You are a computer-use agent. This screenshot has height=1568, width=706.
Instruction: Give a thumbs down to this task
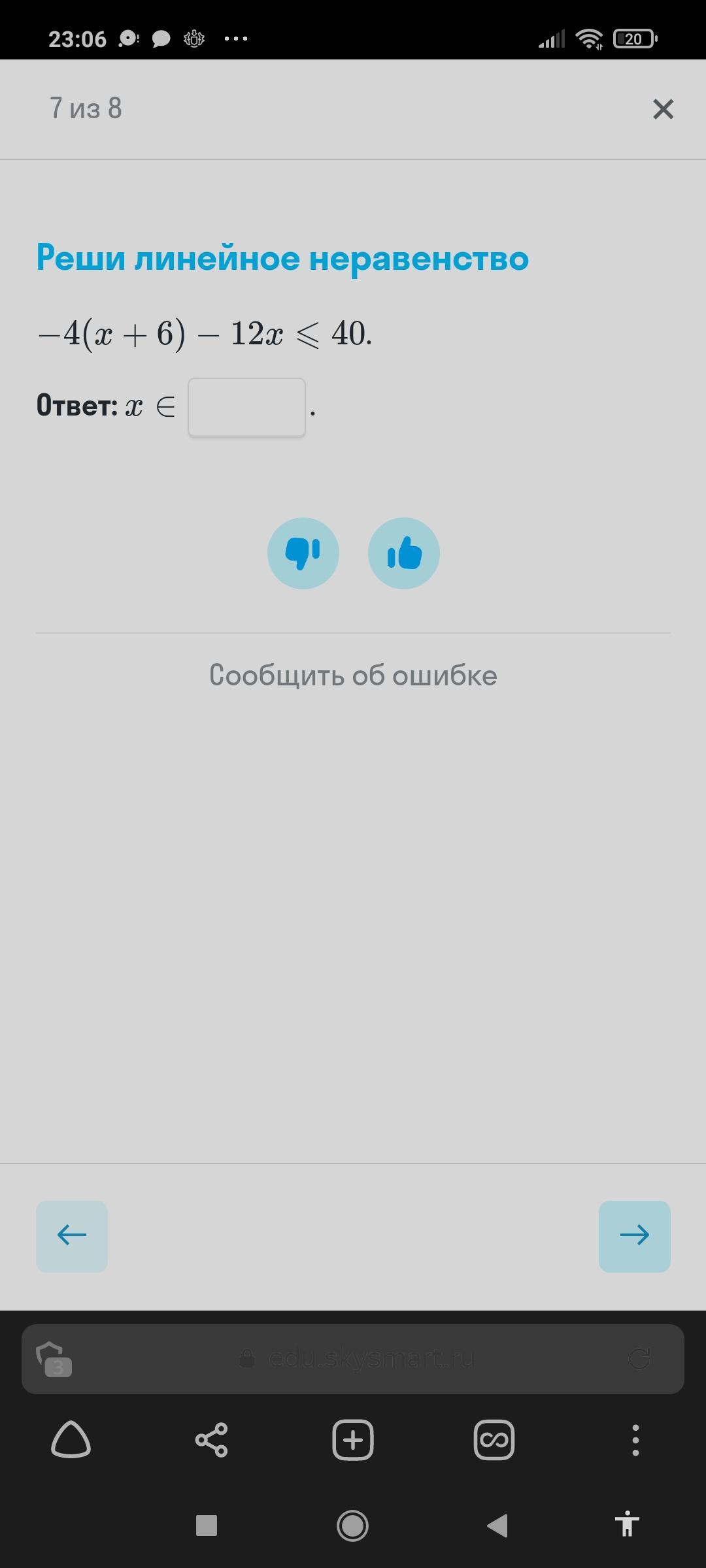pyautogui.click(x=303, y=553)
